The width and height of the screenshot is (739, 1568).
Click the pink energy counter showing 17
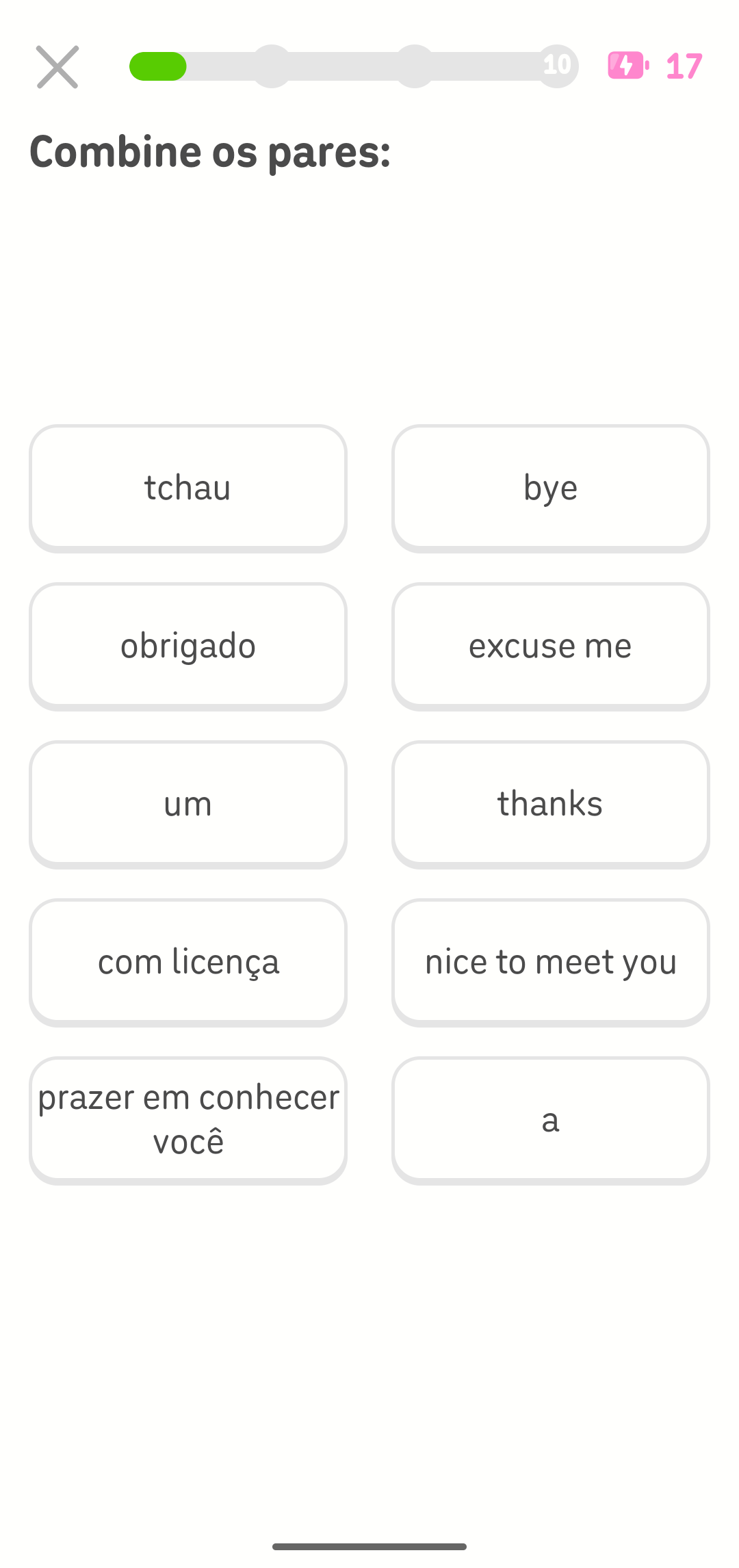pyautogui.click(x=682, y=66)
